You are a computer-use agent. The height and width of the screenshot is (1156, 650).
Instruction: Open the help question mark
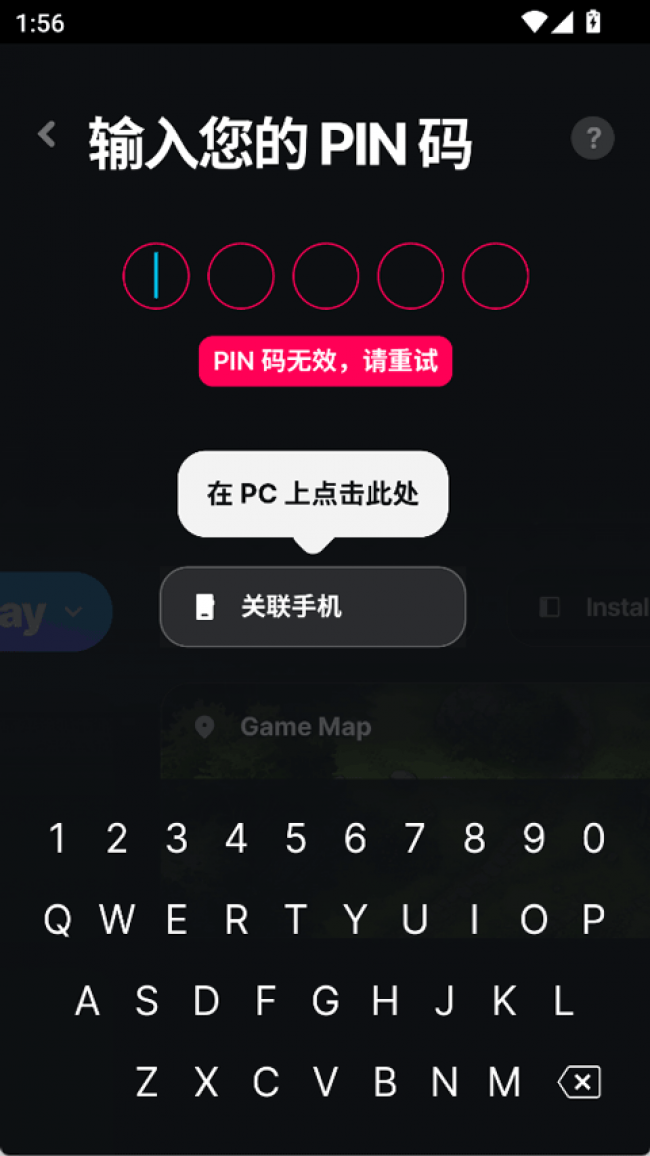coord(592,138)
